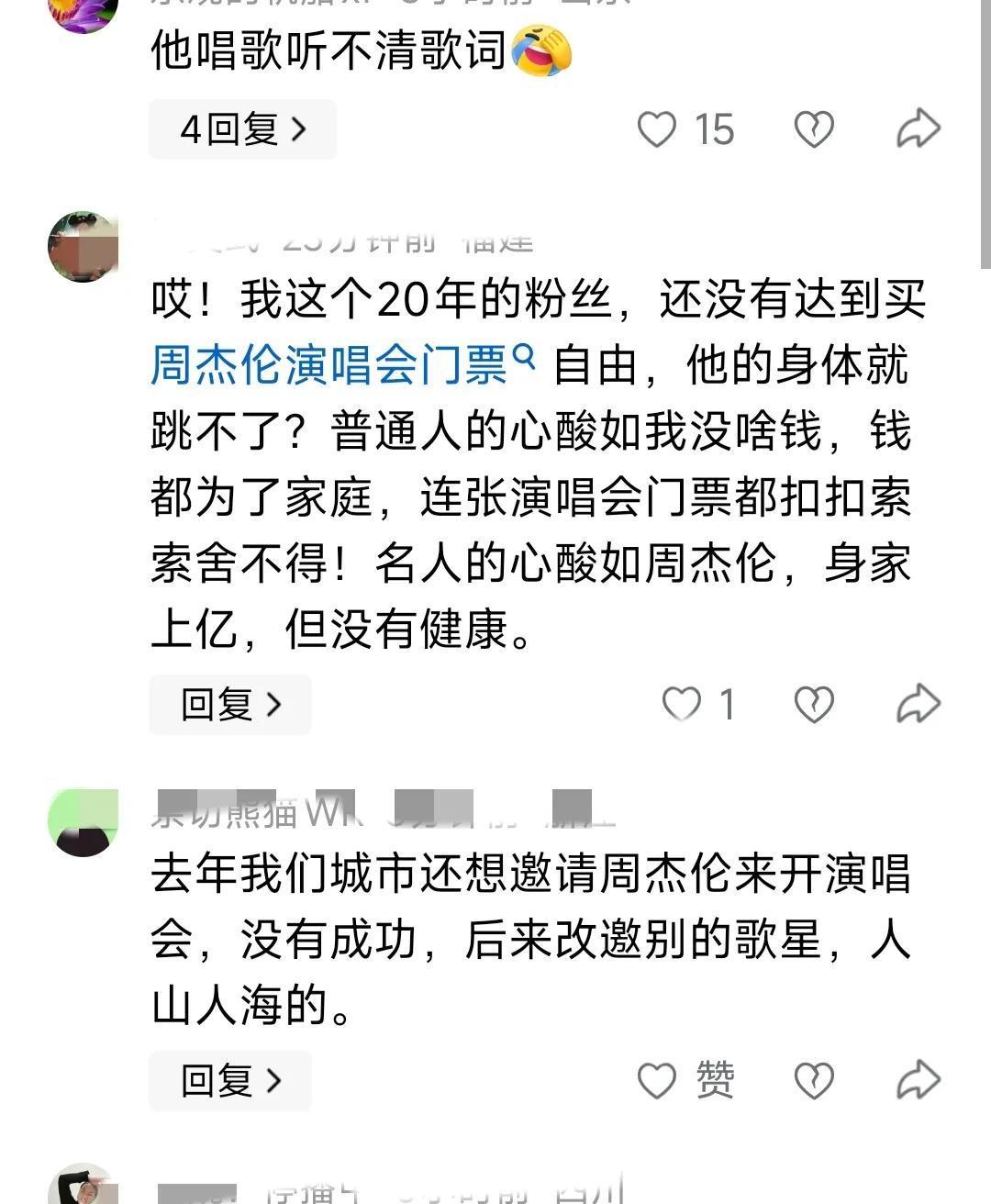Give 赞 to the 去年我们城市 comment
The width and height of the screenshot is (991, 1204).
click(x=657, y=1080)
